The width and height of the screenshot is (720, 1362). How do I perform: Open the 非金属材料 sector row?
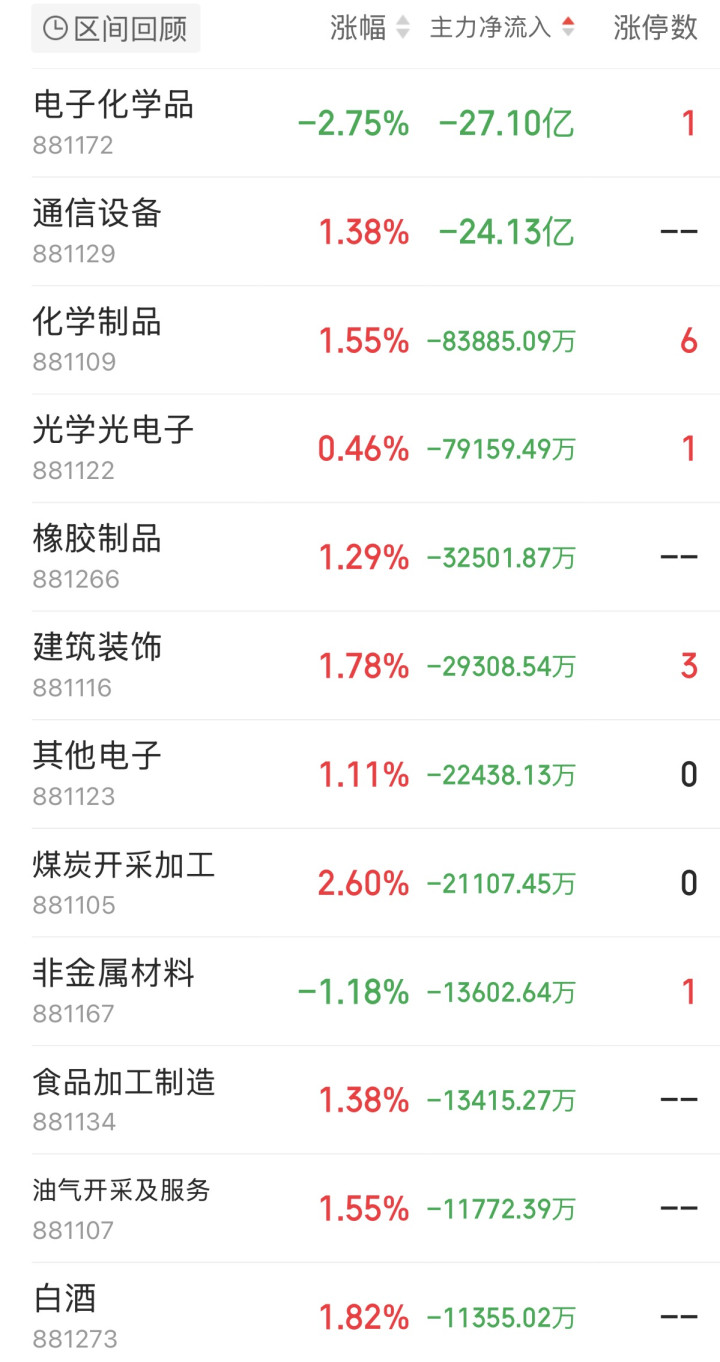pos(360,992)
